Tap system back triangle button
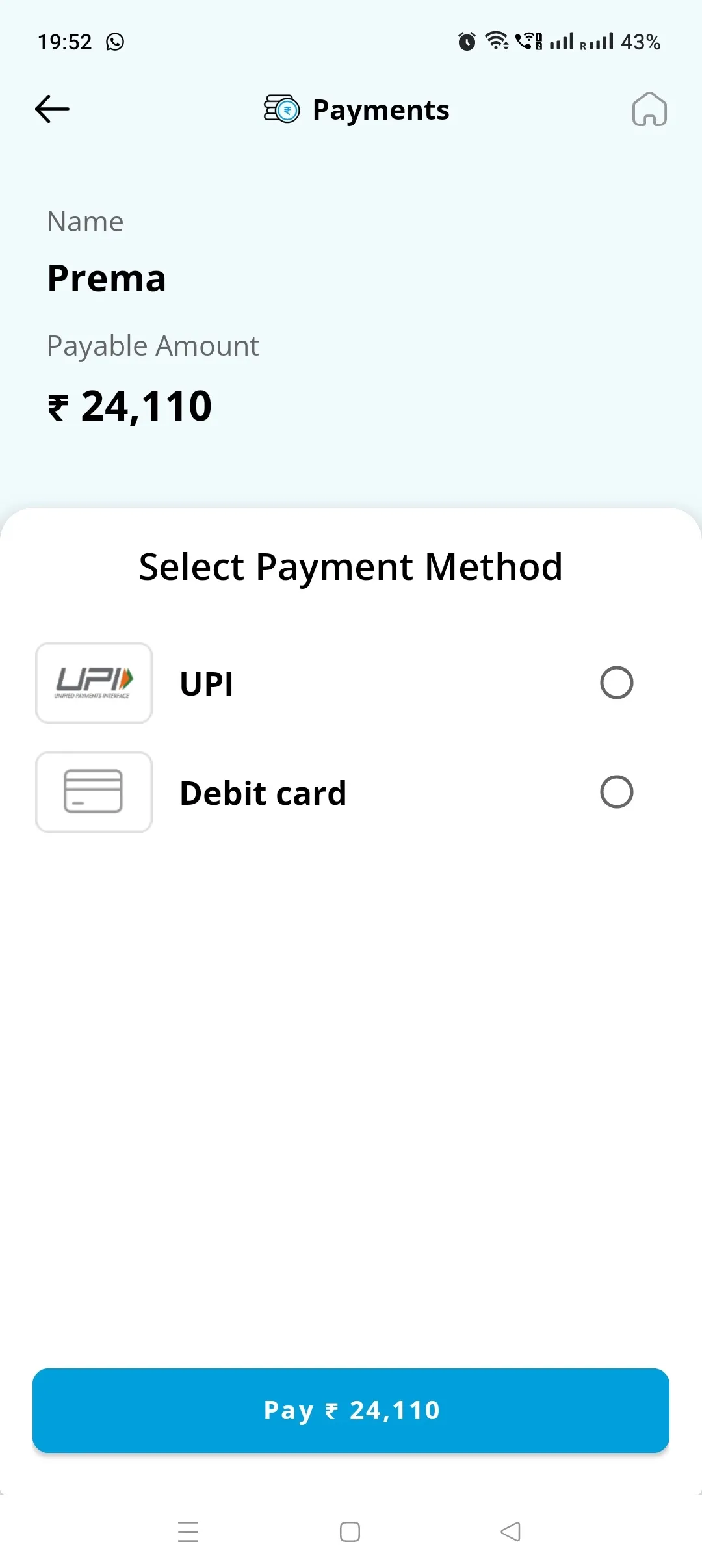Viewport: 702px width, 1568px height. coord(511,1532)
